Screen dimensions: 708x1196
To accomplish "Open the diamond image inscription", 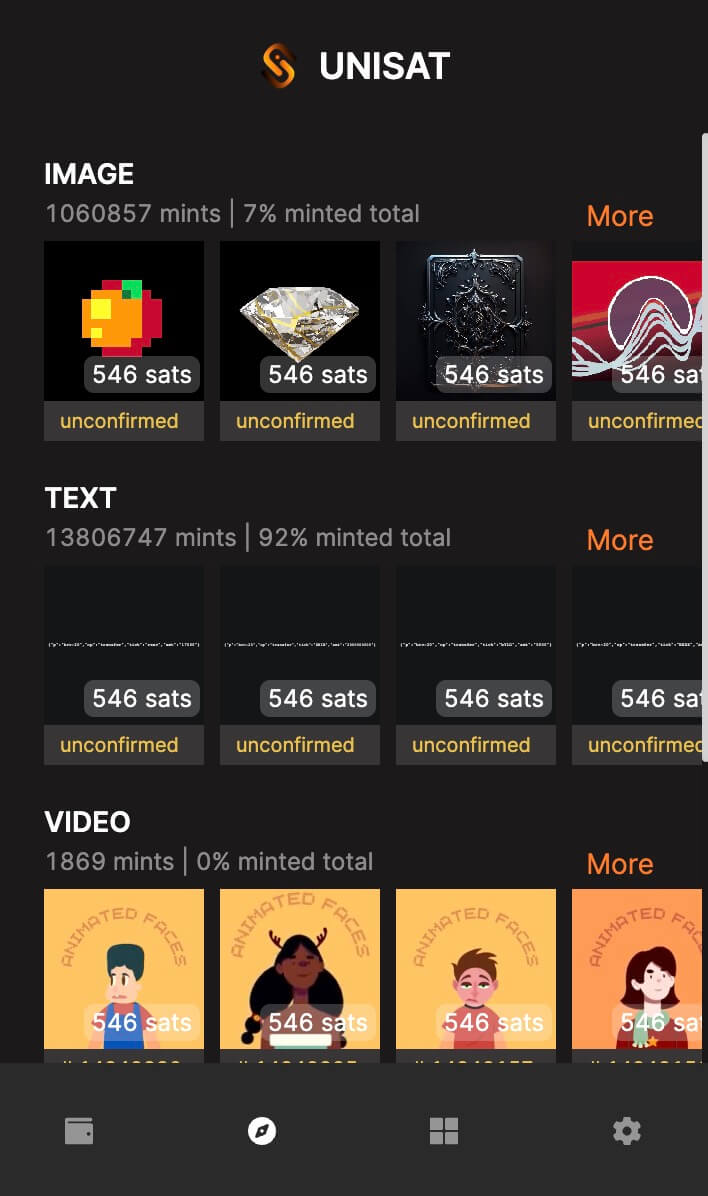I will [300, 320].
